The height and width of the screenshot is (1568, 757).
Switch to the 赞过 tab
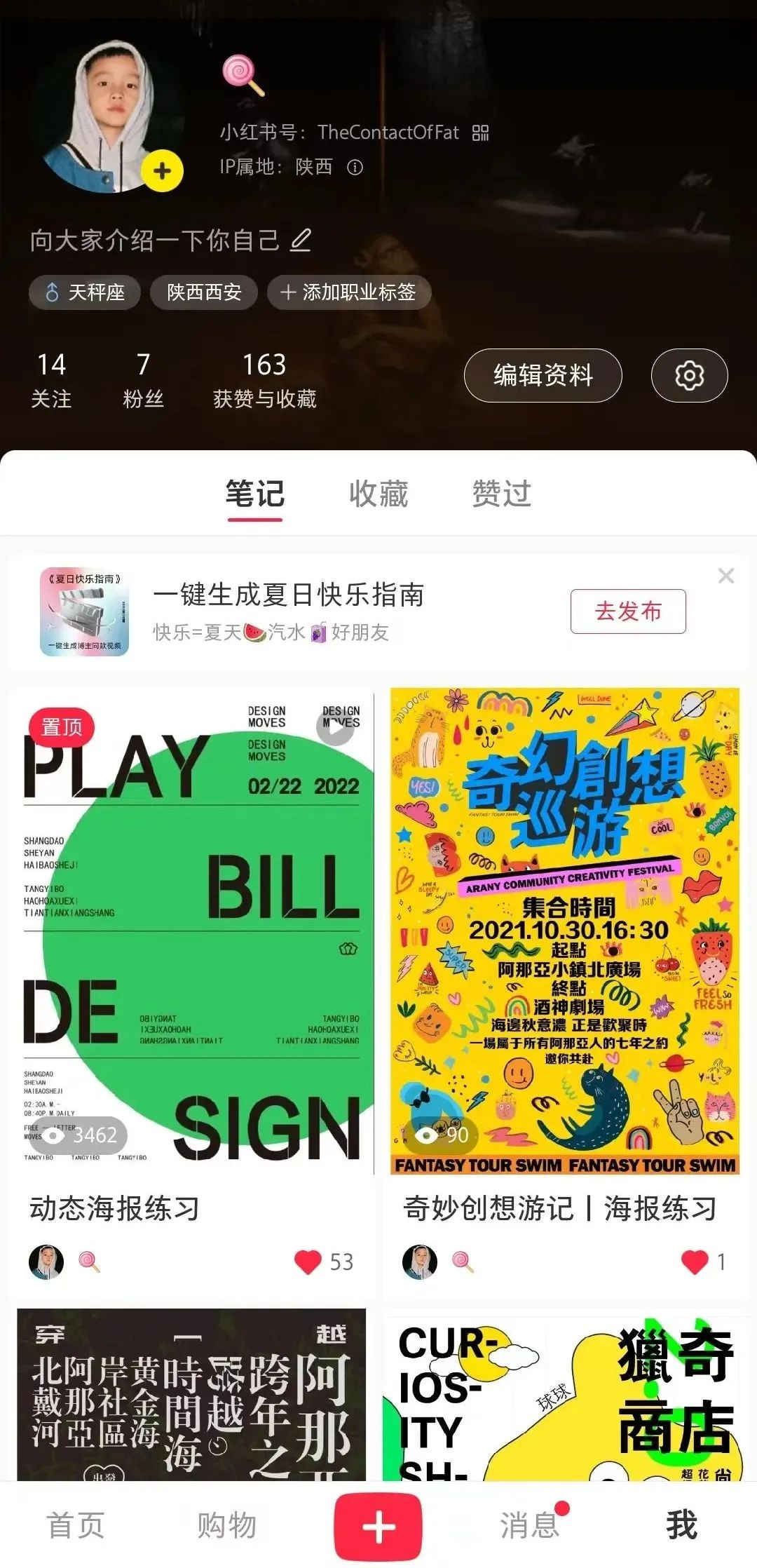tap(502, 494)
